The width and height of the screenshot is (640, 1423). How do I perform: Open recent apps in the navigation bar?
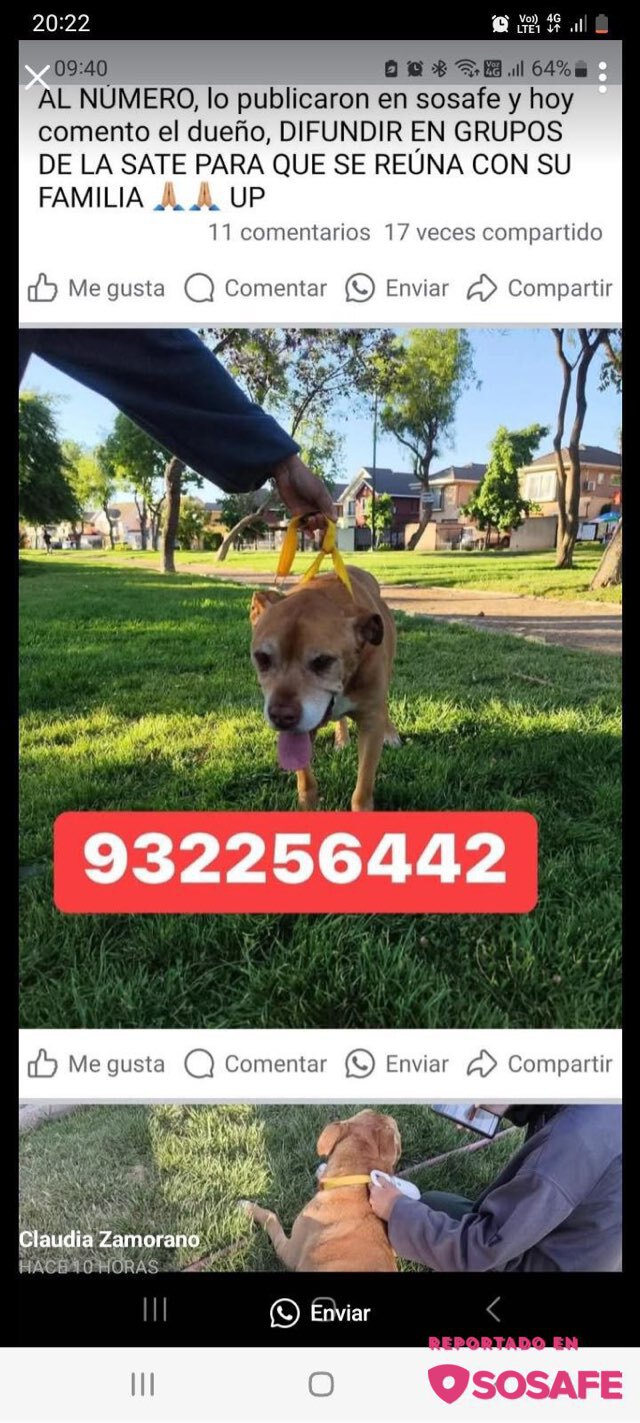click(142, 1384)
